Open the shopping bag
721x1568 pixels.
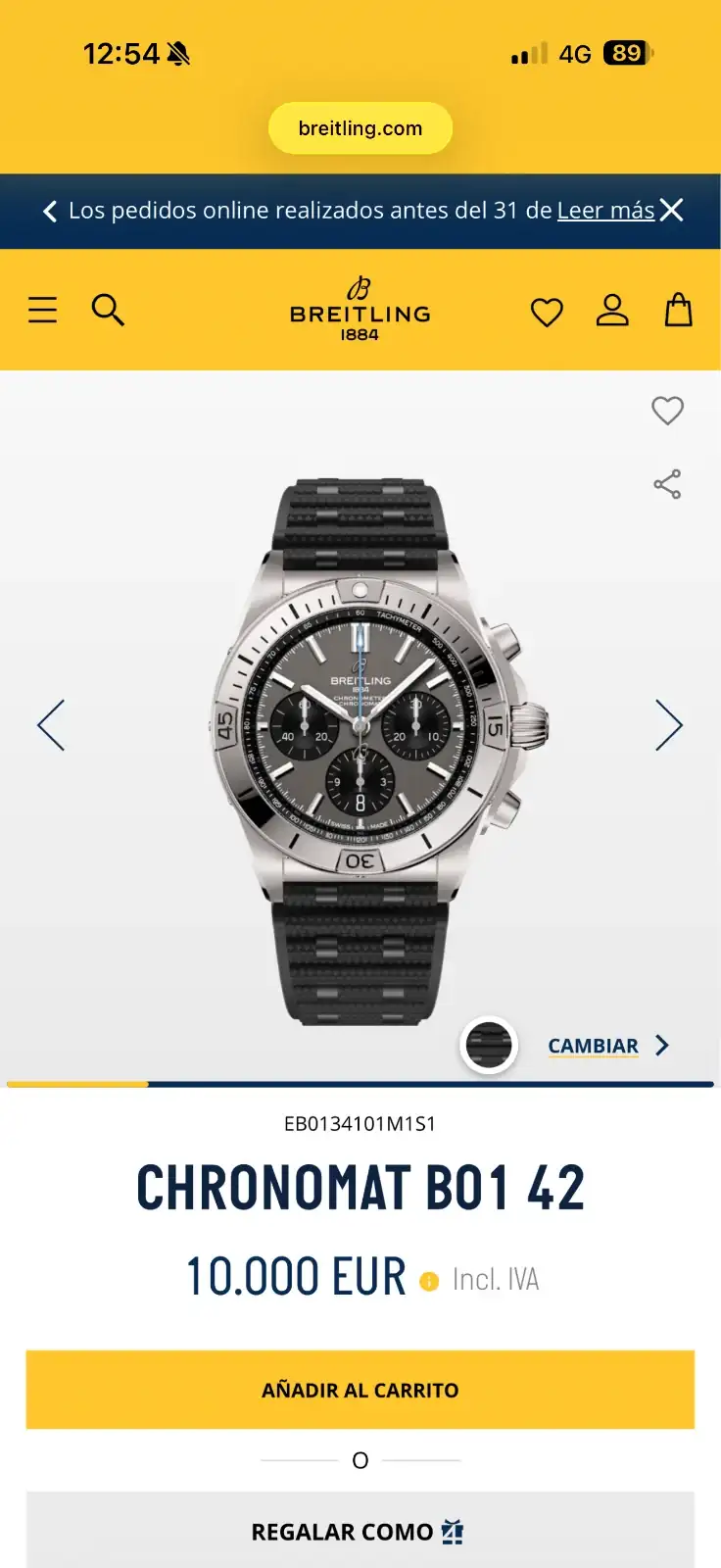pyautogui.click(x=679, y=310)
